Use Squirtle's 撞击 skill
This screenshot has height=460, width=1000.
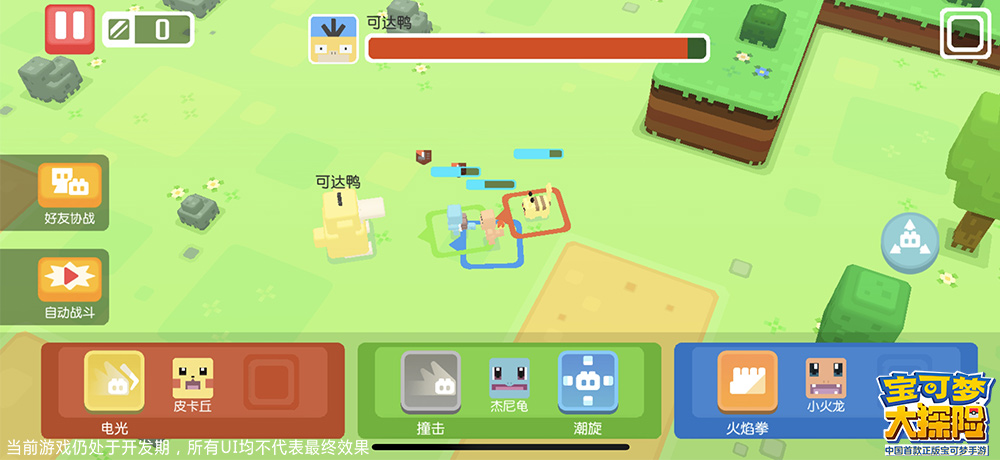430,382
